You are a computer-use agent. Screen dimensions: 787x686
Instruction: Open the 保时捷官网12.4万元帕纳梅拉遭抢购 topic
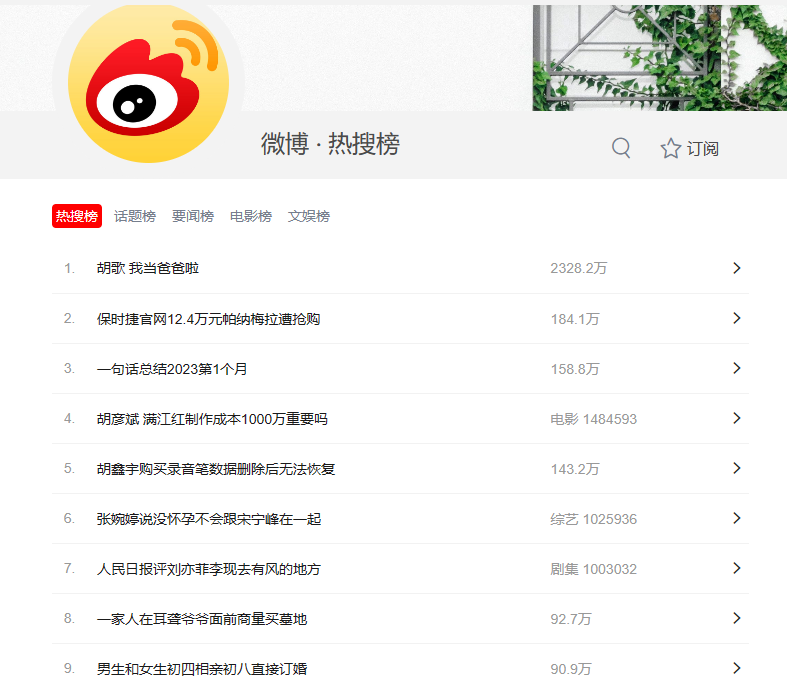click(208, 318)
